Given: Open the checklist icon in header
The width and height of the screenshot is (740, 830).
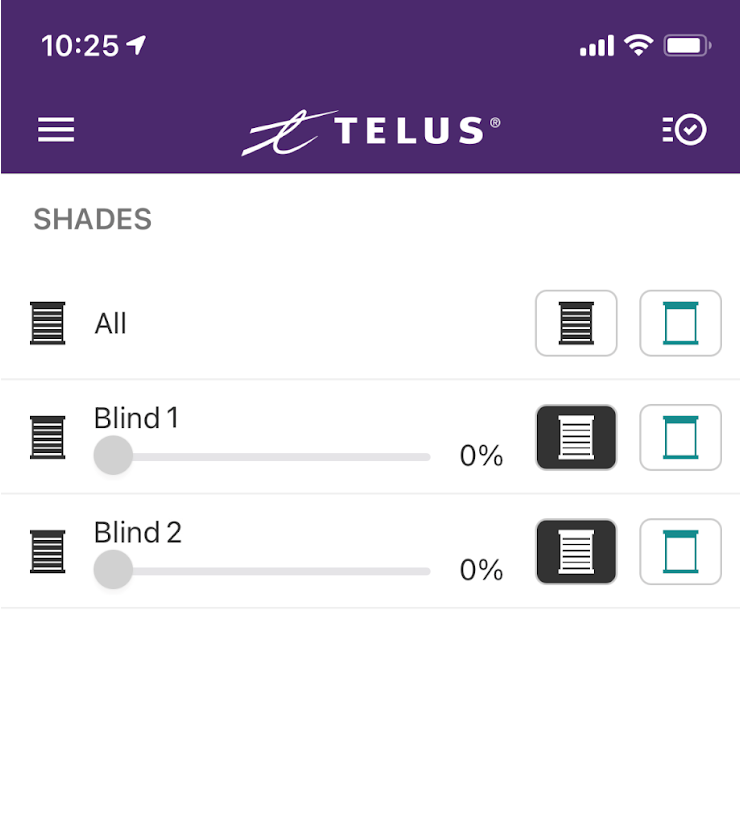Looking at the screenshot, I should (684, 130).
